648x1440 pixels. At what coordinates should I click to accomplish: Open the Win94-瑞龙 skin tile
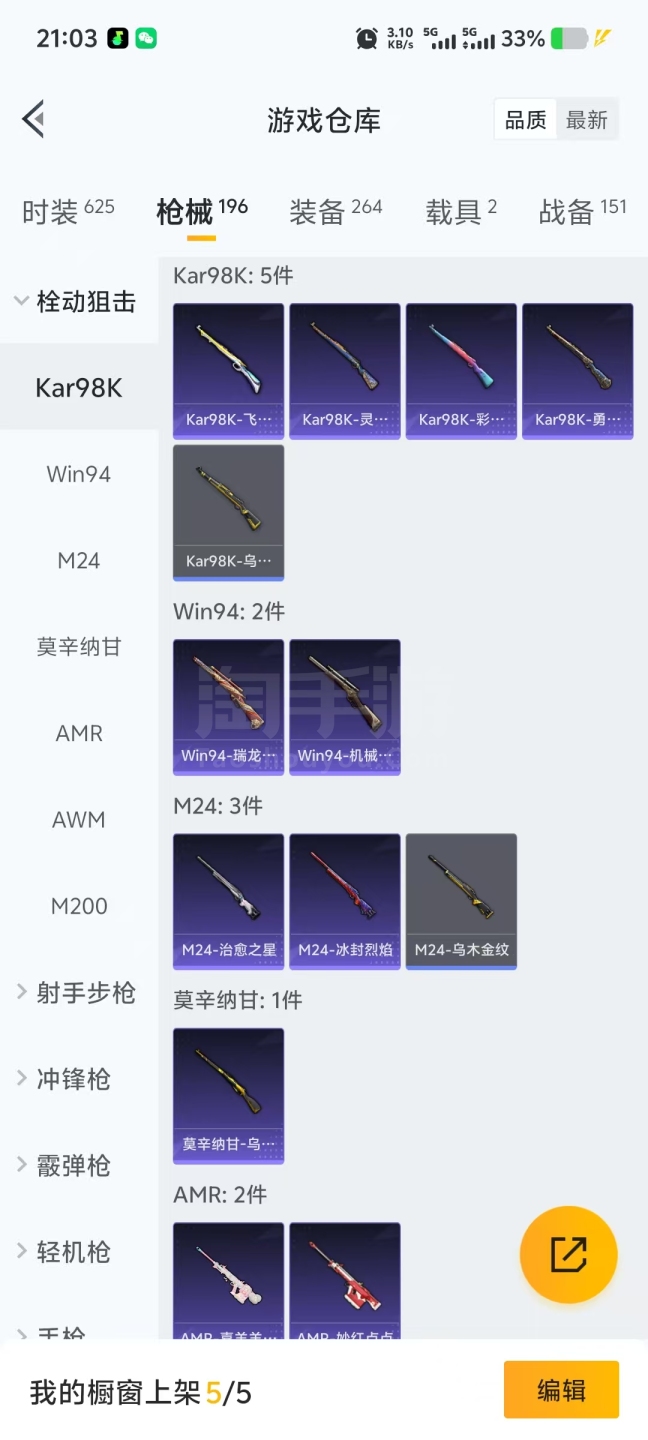tap(228, 706)
